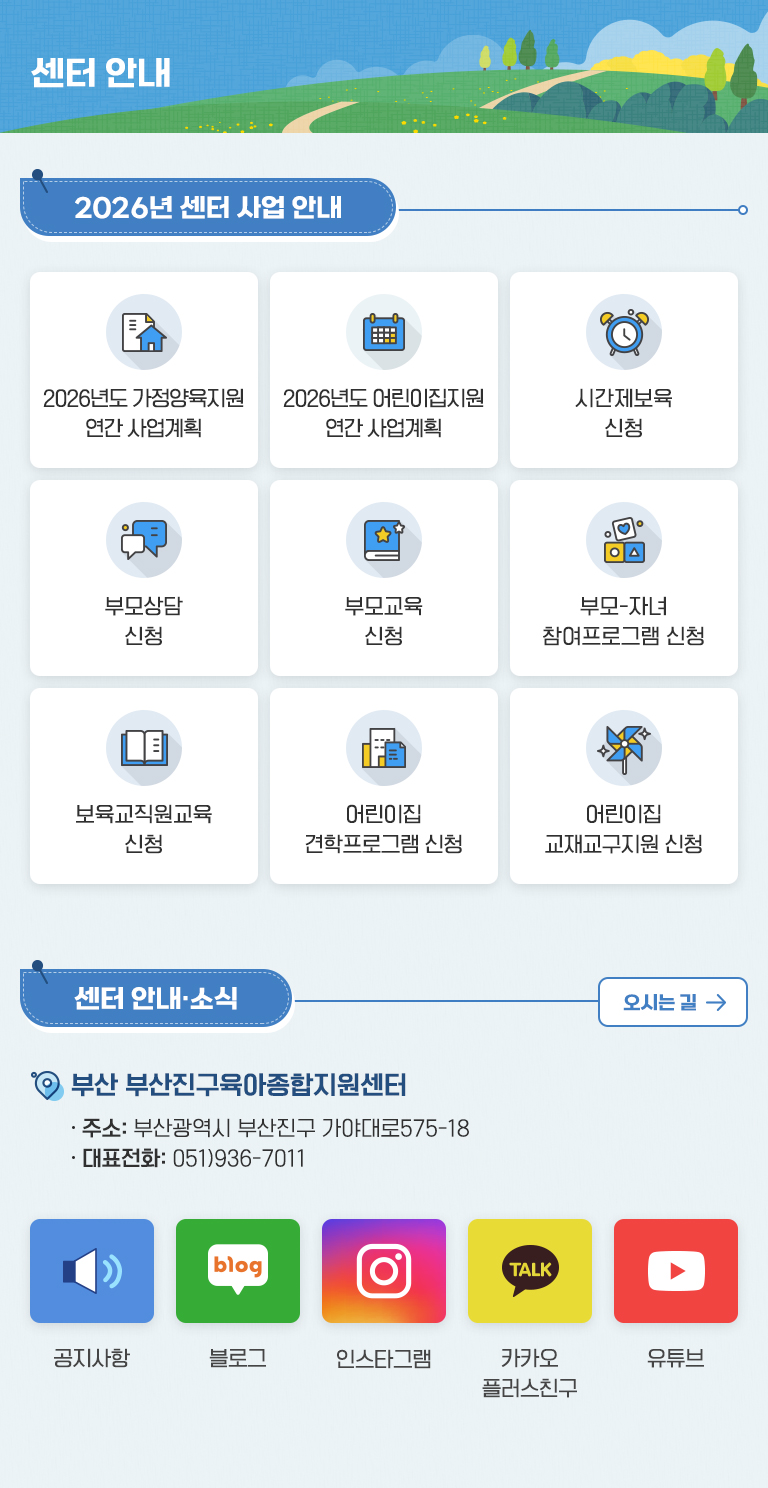
Task: Open 어린이집 견학프로그램 신청
Action: (384, 786)
